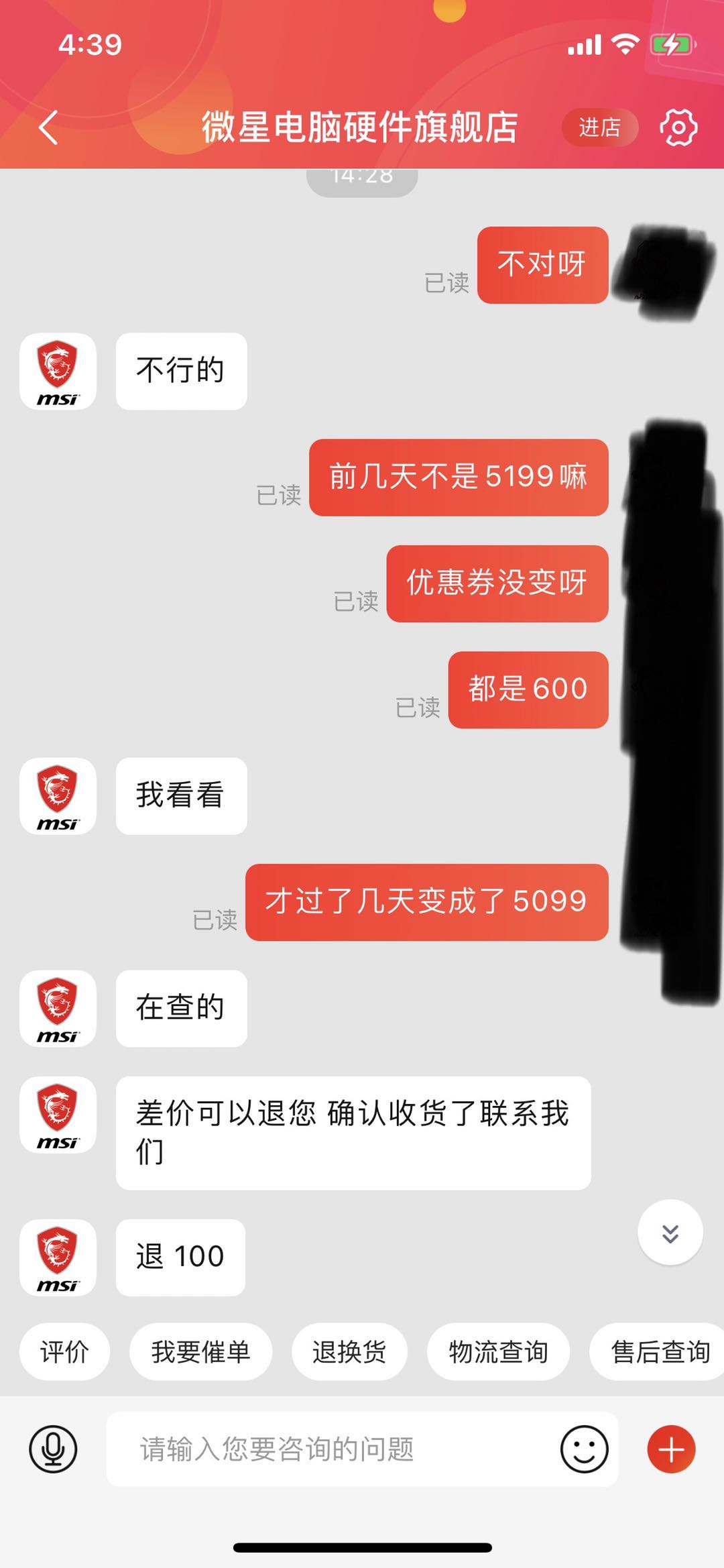The width and height of the screenshot is (724, 1568).
Task: Open chat settings gear icon
Action: coord(678,127)
